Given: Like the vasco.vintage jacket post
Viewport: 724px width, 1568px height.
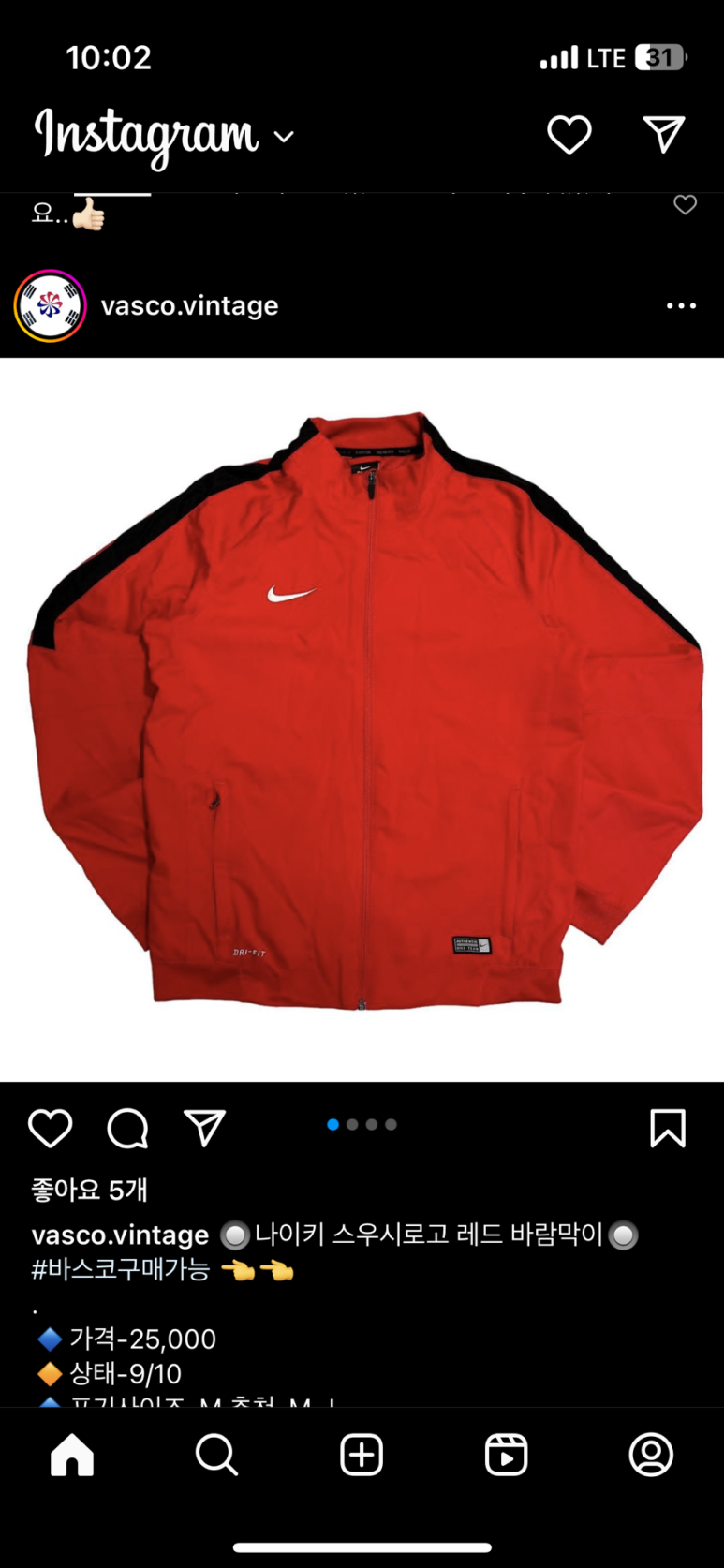Looking at the screenshot, I should click(x=50, y=1128).
